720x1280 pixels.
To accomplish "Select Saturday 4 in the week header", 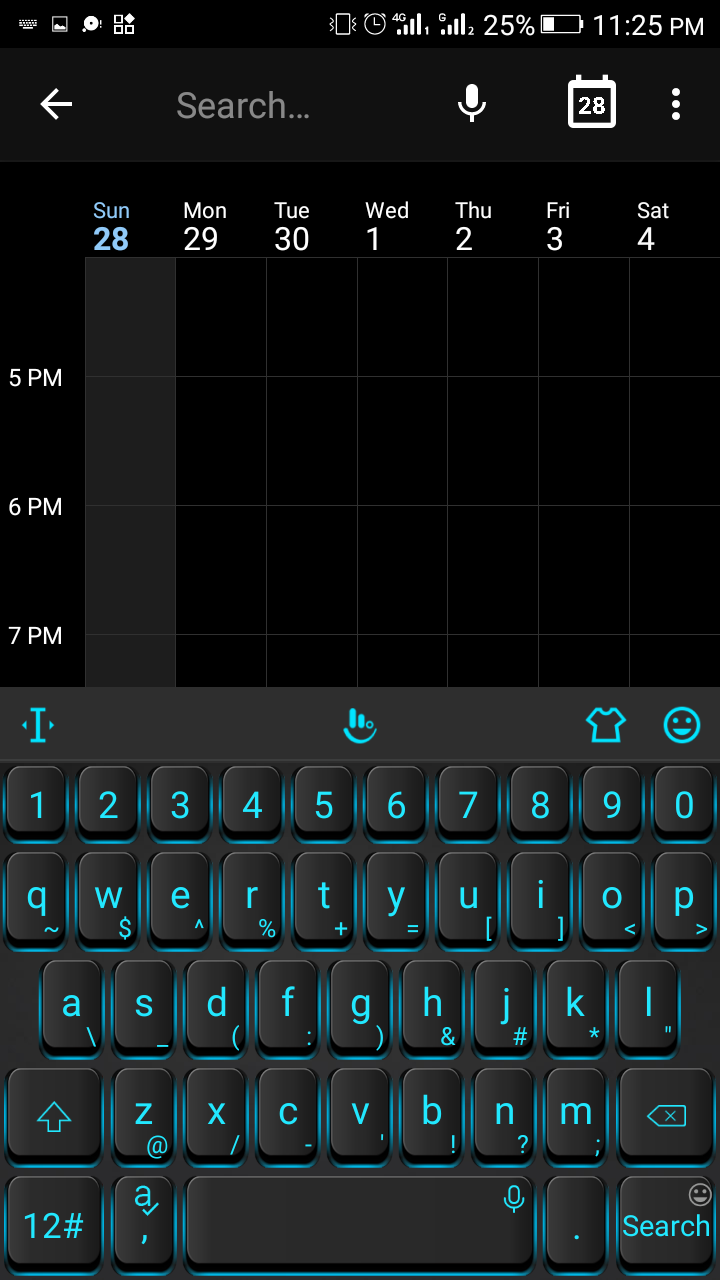I will pos(651,226).
